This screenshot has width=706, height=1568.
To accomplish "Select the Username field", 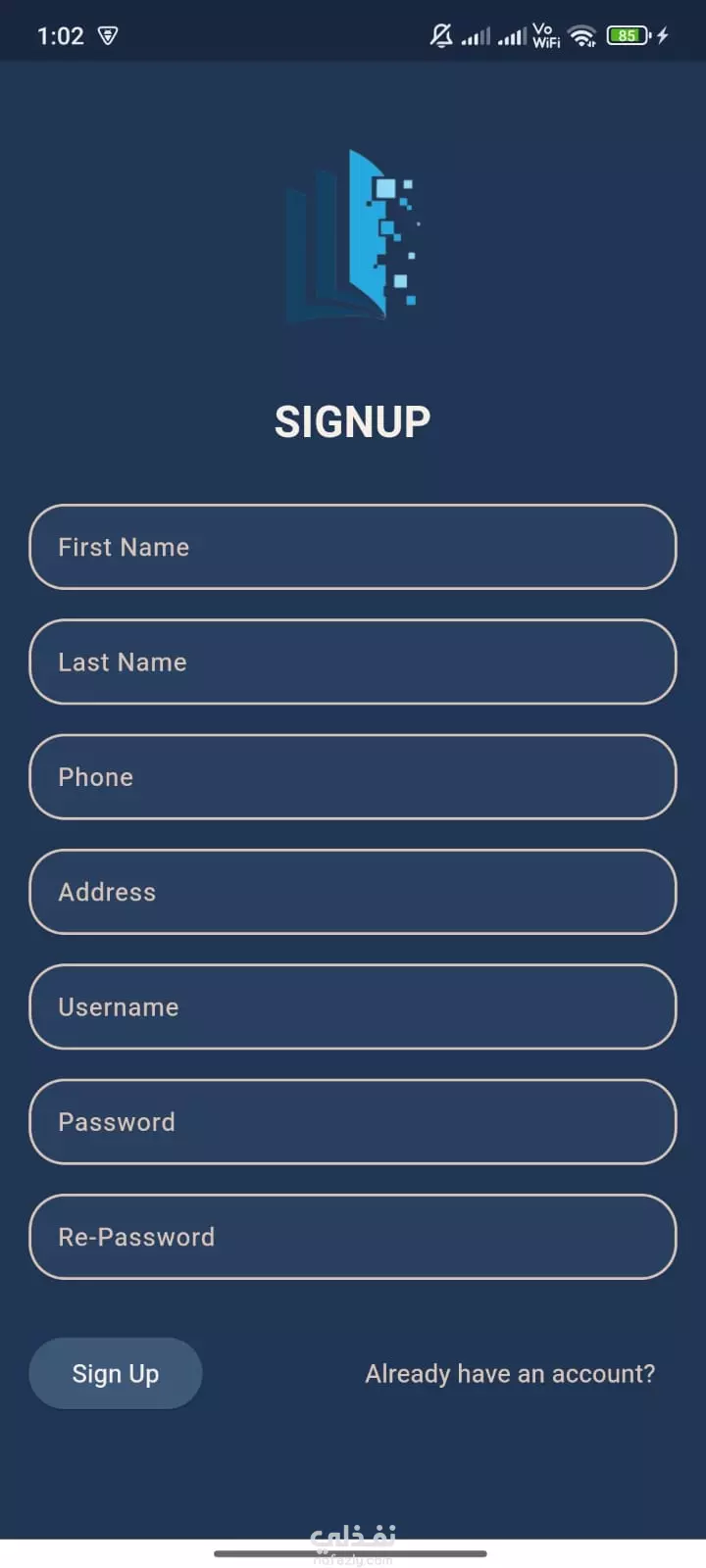I will click(x=353, y=1006).
